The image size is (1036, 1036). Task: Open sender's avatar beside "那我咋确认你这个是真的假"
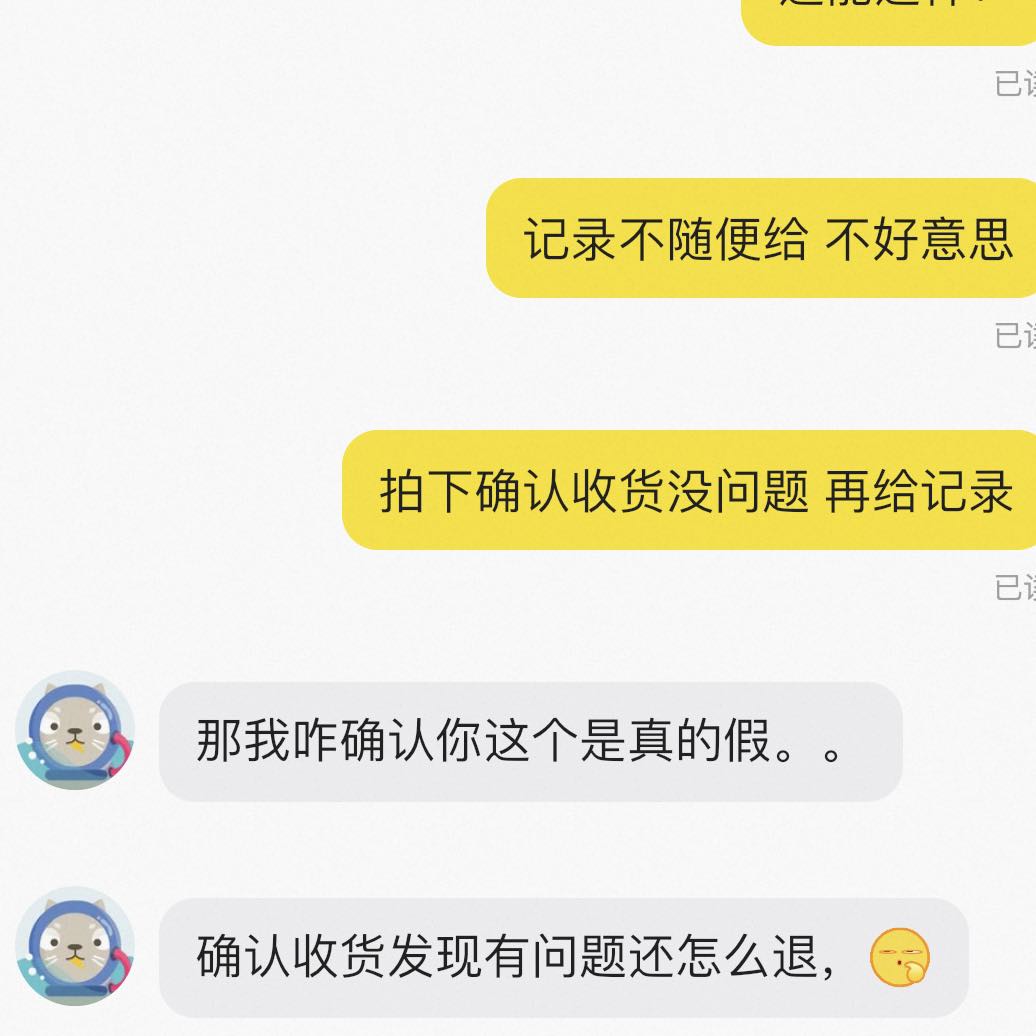point(75,730)
